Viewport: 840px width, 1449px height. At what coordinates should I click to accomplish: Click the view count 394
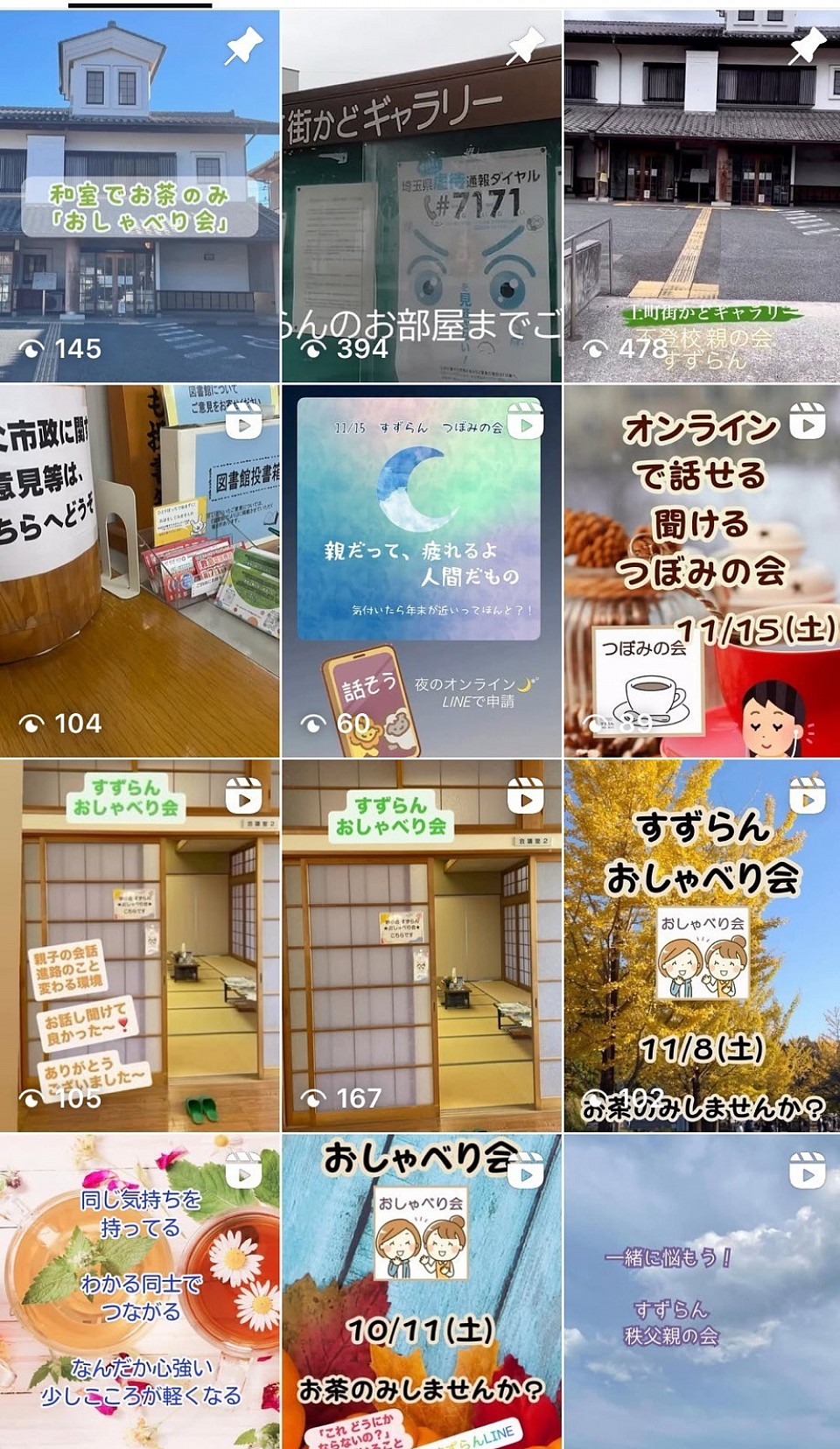[x=362, y=346]
